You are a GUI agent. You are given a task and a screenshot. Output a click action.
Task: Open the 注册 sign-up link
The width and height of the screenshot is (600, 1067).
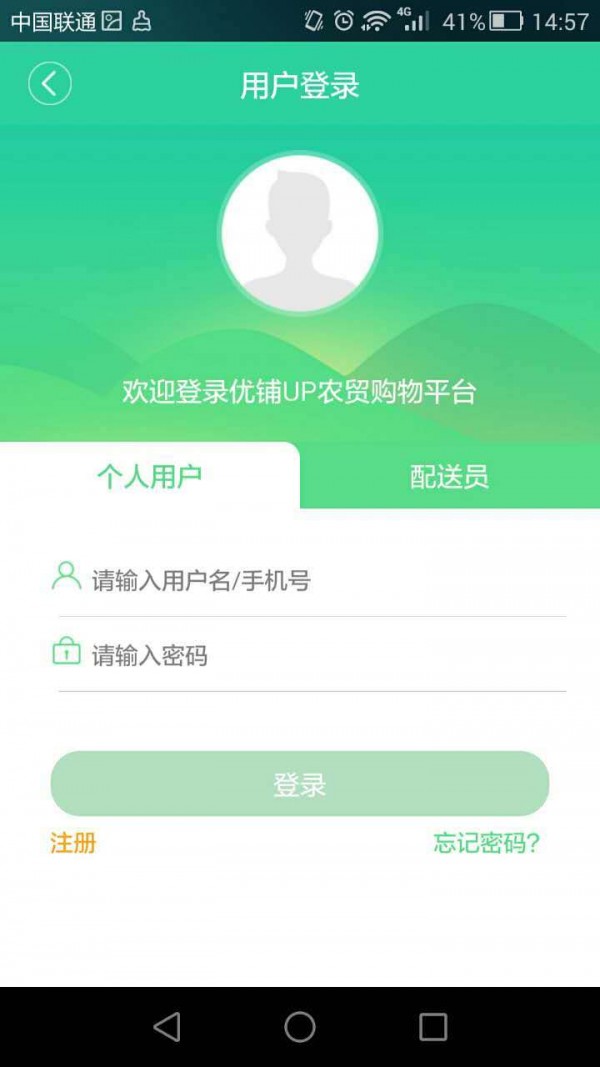coord(73,843)
